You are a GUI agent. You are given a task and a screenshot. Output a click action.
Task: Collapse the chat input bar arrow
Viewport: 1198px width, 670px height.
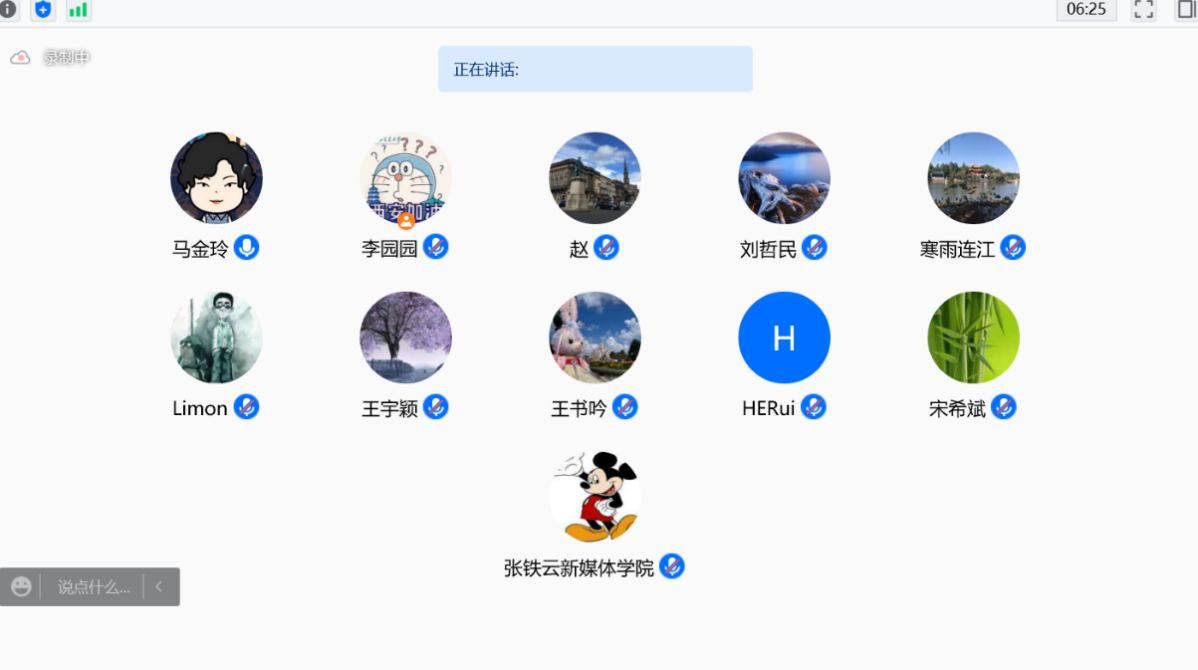[158, 587]
